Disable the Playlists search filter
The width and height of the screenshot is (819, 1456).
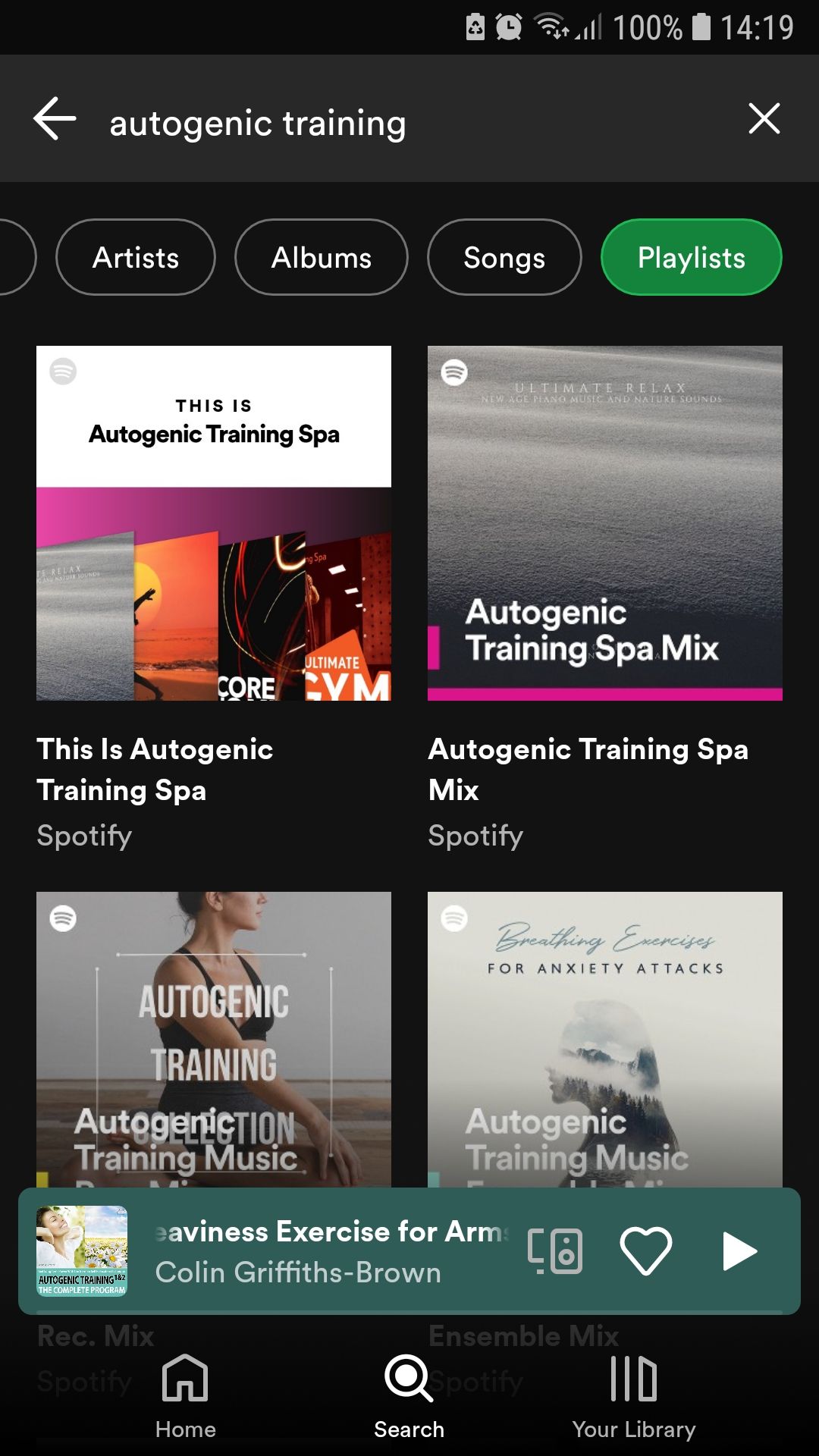tap(691, 257)
